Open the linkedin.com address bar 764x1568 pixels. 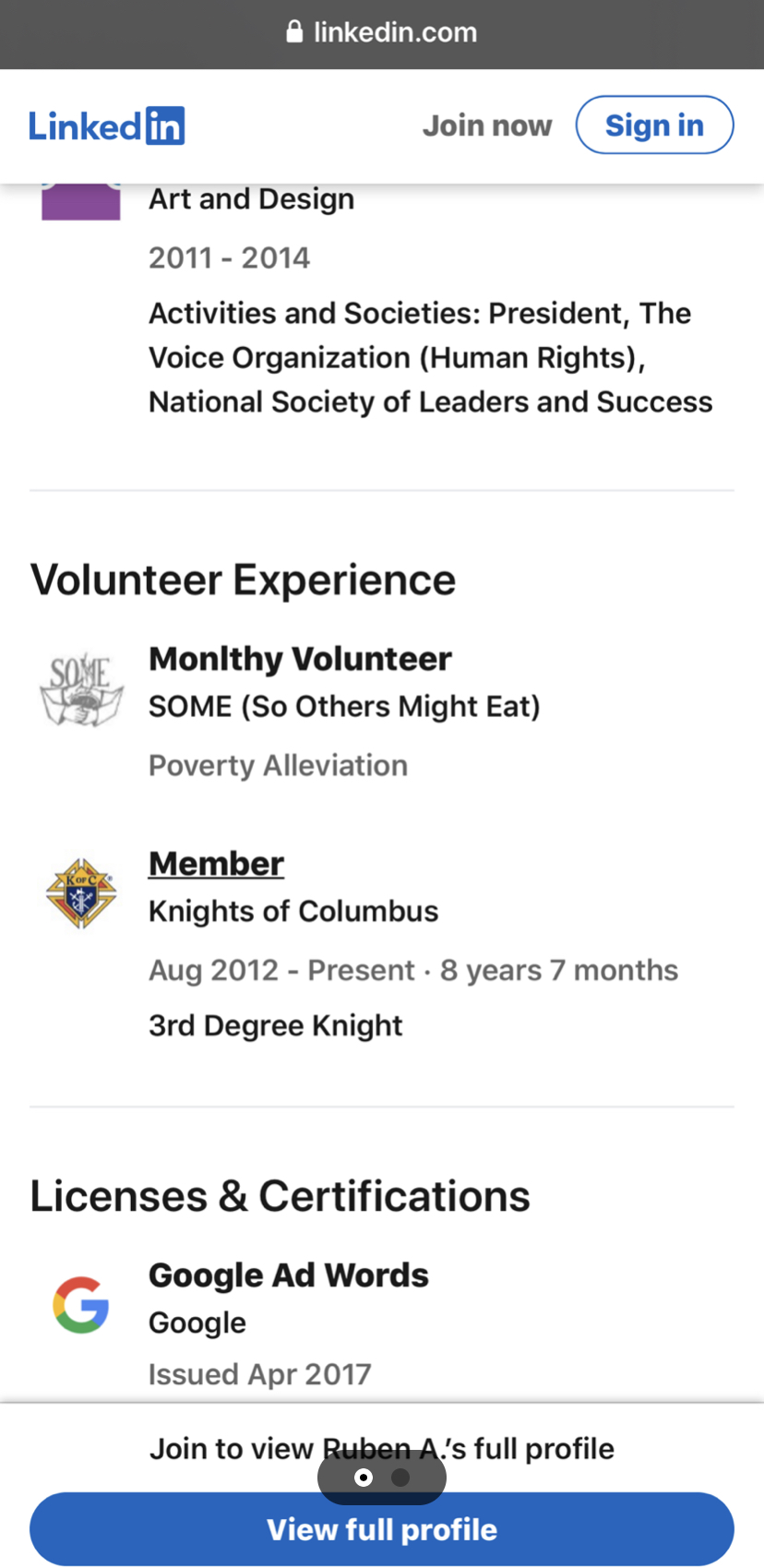click(382, 32)
